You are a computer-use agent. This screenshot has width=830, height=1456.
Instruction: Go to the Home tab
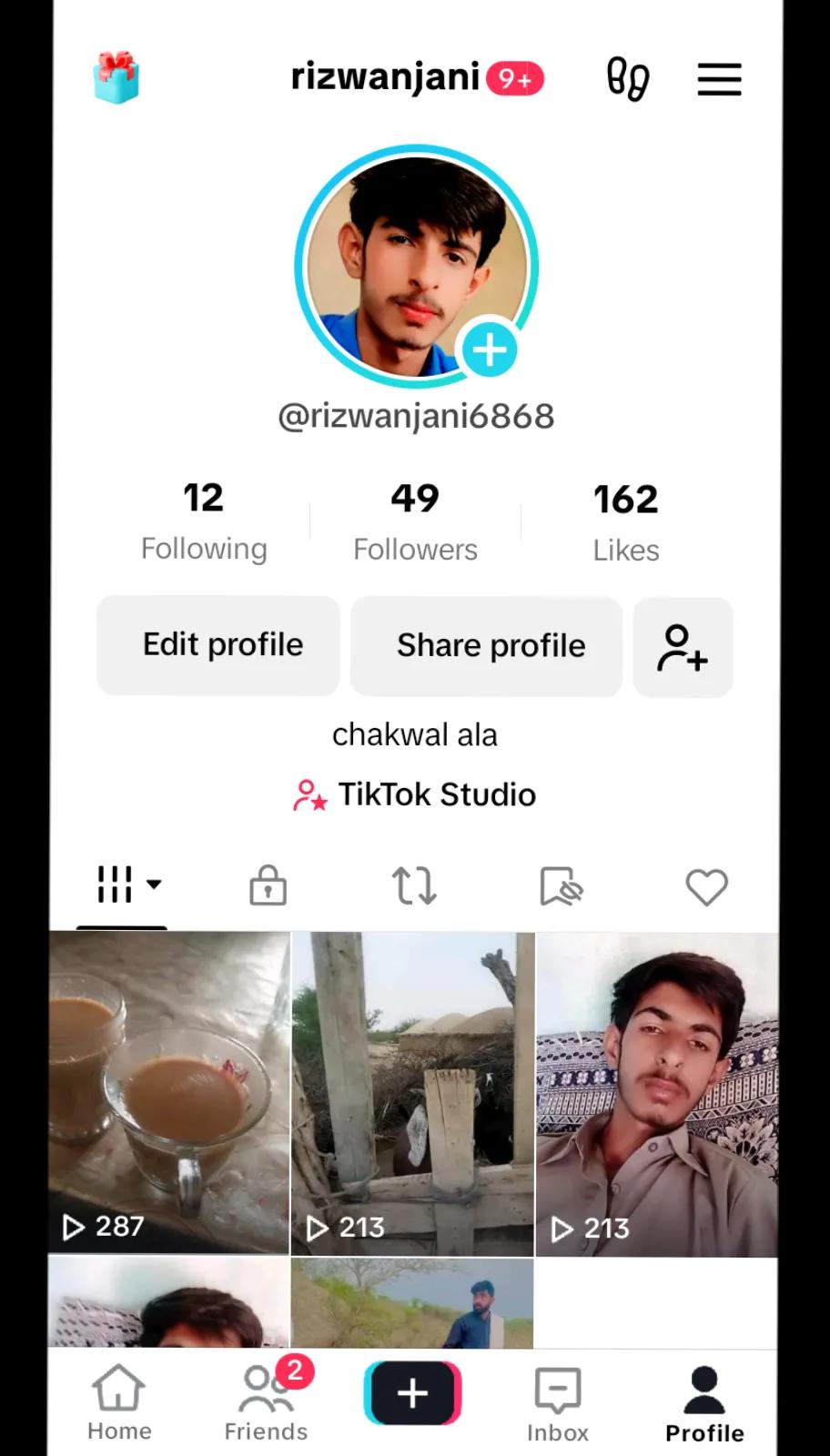(x=119, y=1403)
